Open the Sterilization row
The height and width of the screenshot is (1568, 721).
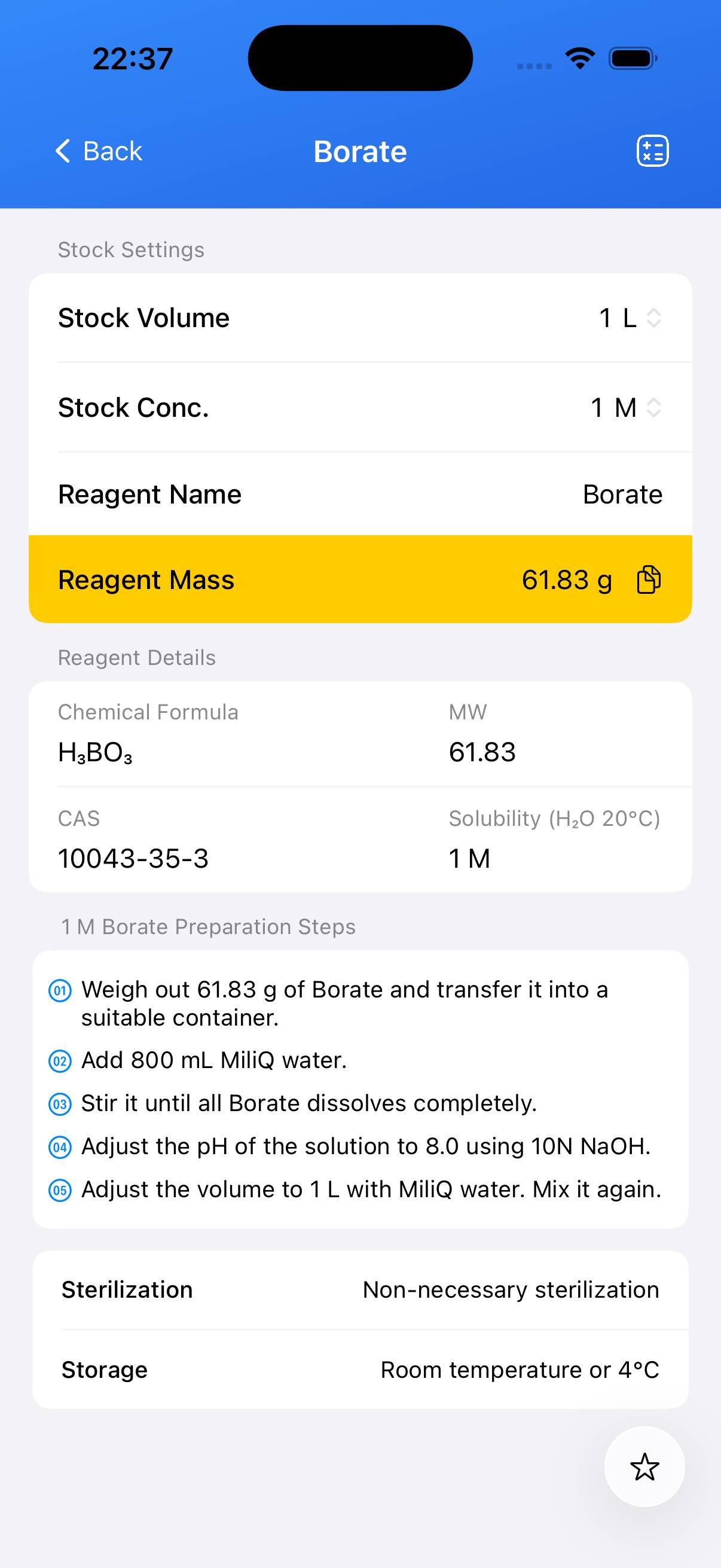click(360, 1289)
